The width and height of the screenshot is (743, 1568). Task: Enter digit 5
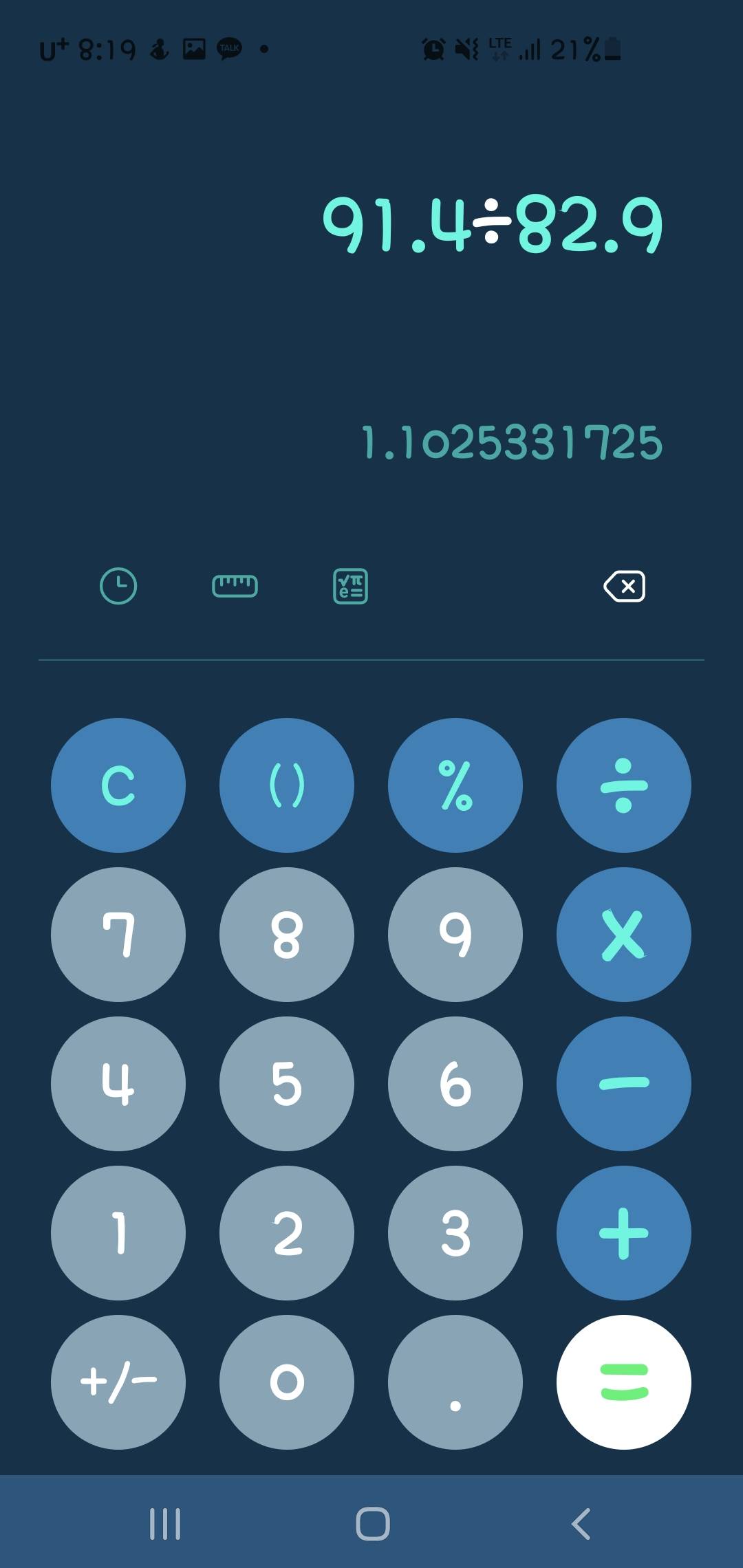(287, 1084)
